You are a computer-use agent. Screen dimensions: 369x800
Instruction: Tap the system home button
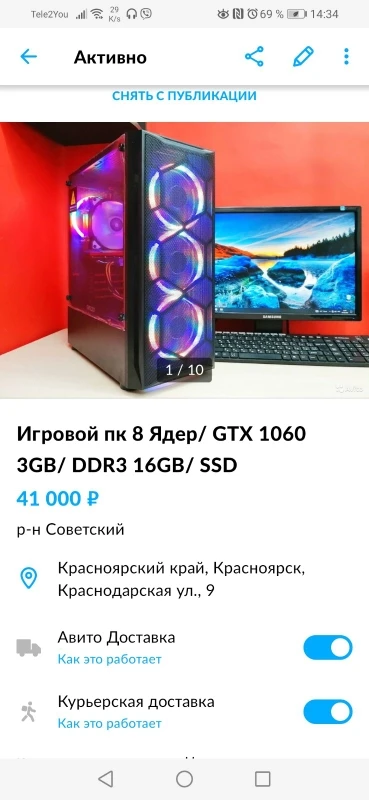(x=184, y=779)
